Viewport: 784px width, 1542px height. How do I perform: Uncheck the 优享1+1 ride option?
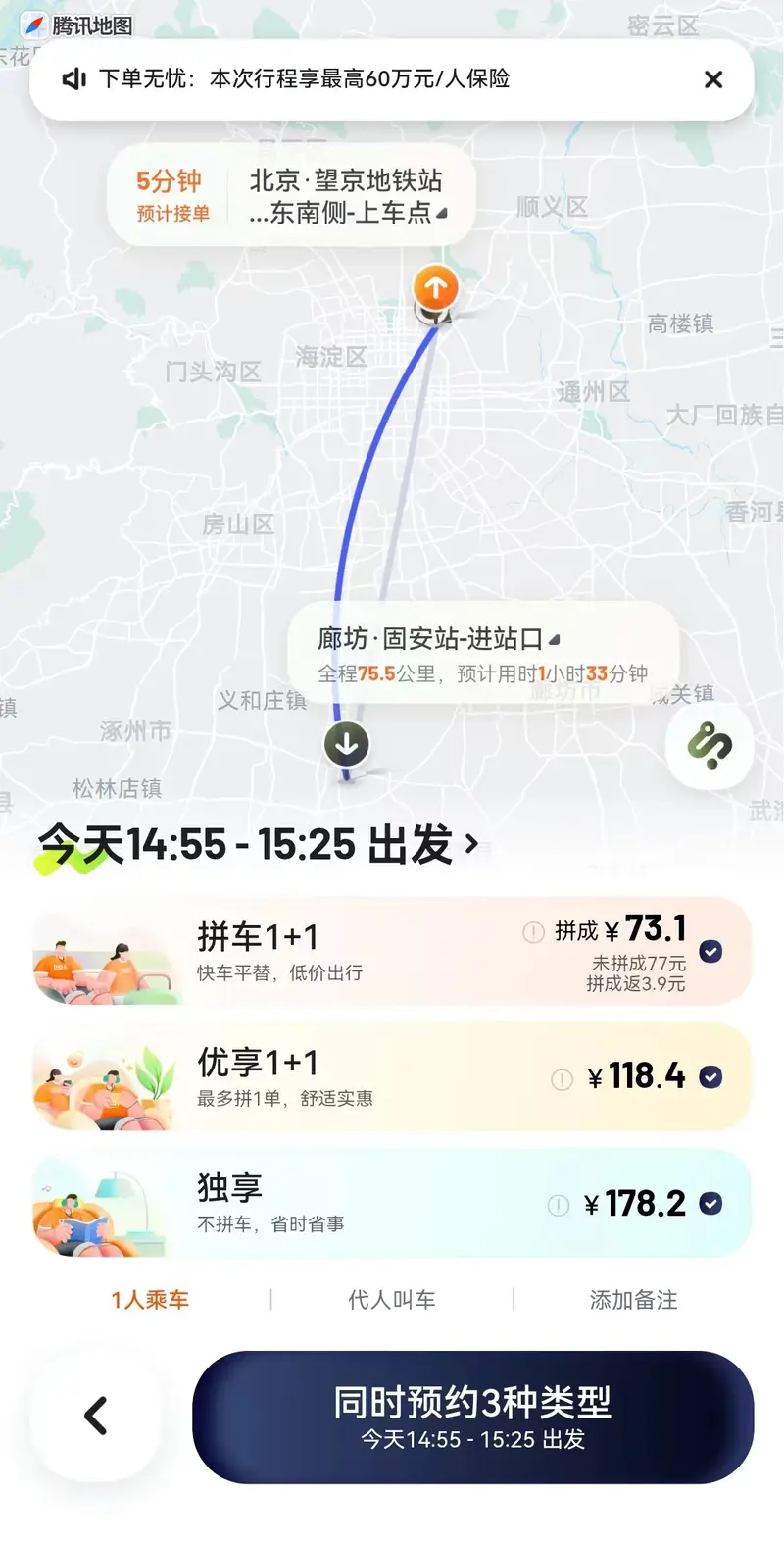710,1077
